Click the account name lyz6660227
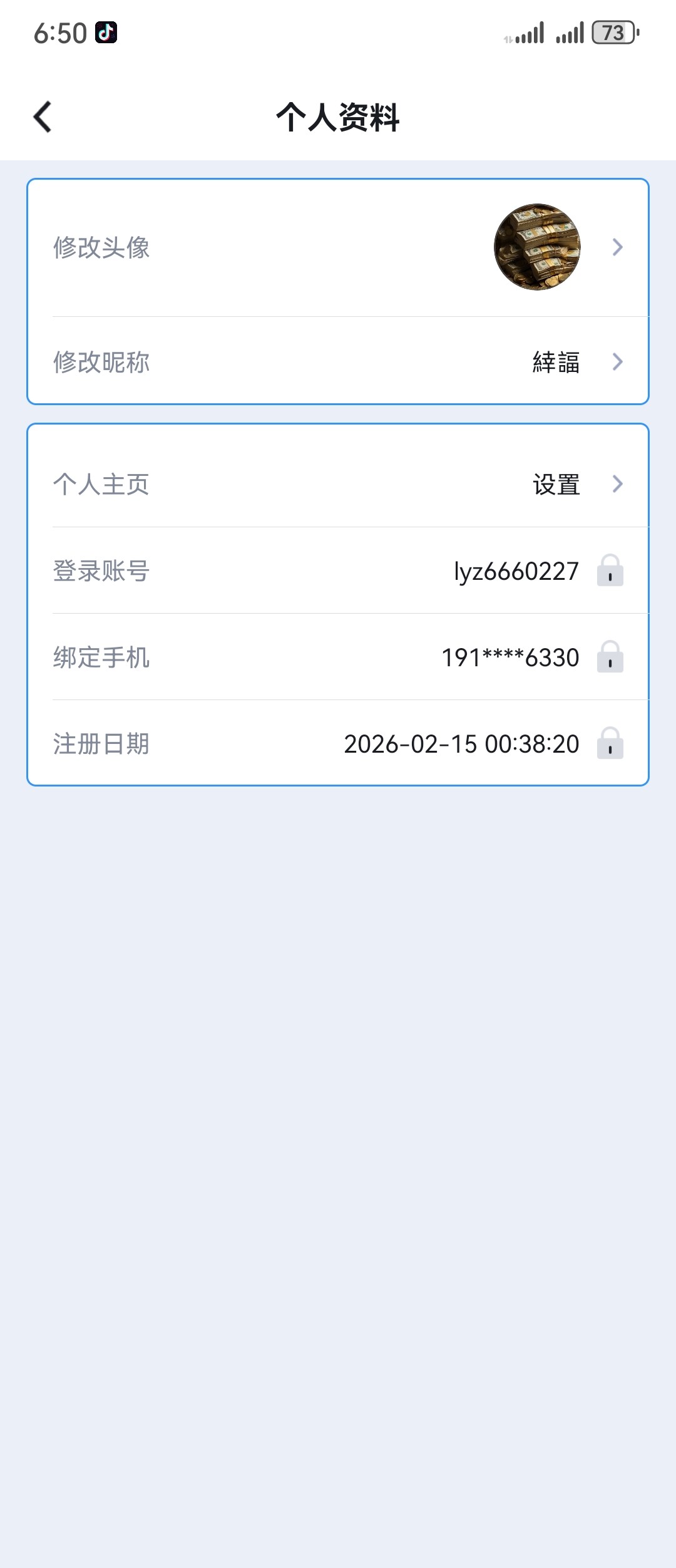Image resolution: width=676 pixels, height=1568 pixels. pos(516,571)
